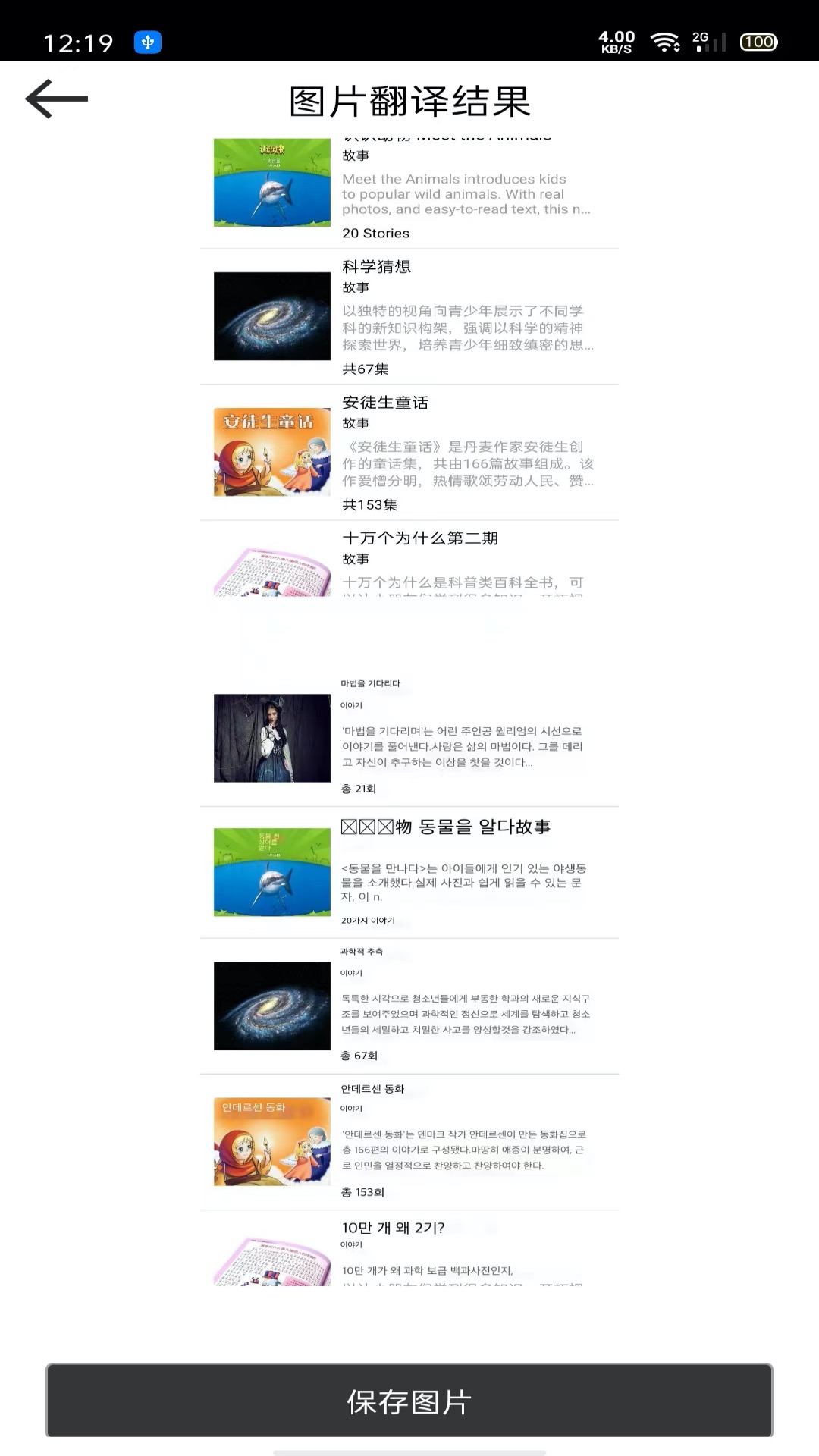Tap the 保存图片 button

coord(409,1401)
